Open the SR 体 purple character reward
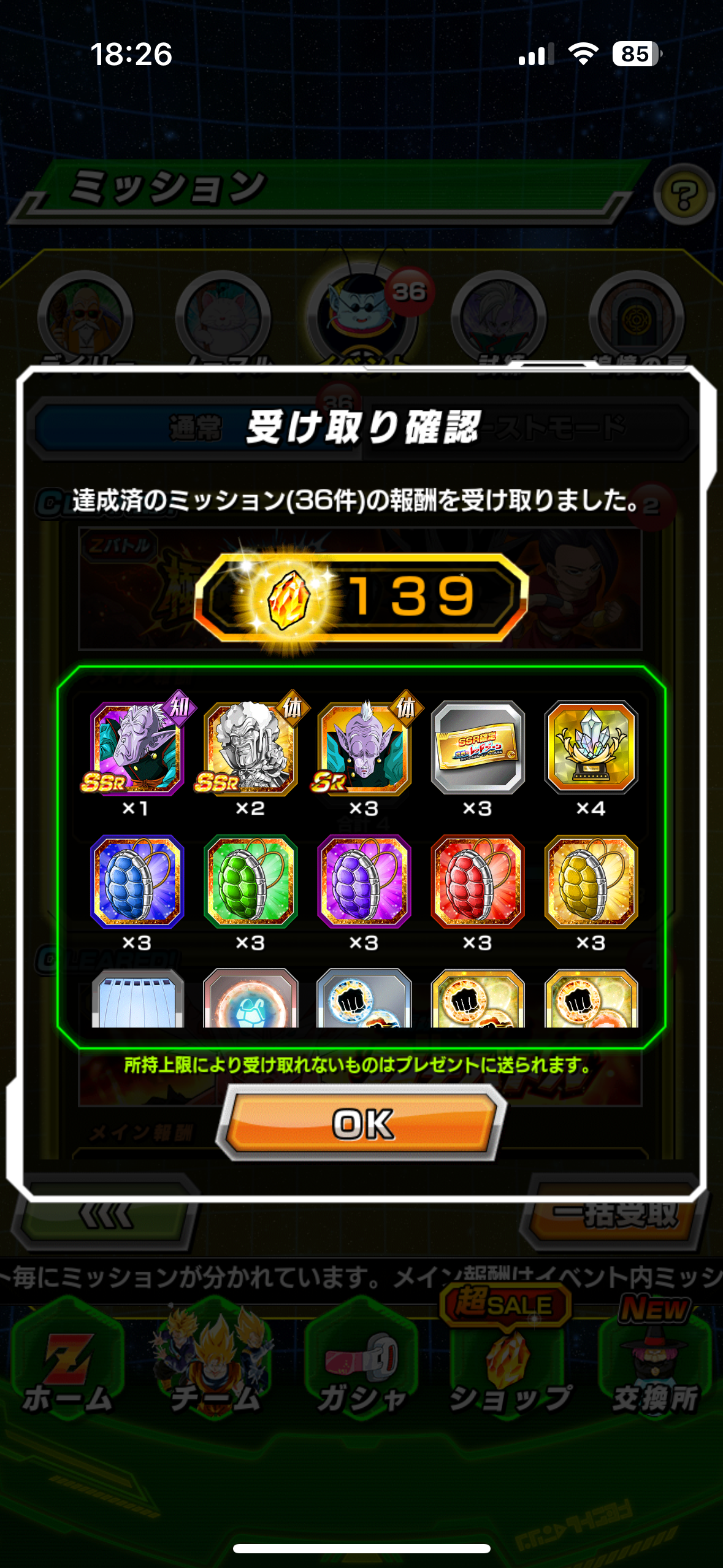This screenshot has width=723, height=1568. tap(364, 748)
